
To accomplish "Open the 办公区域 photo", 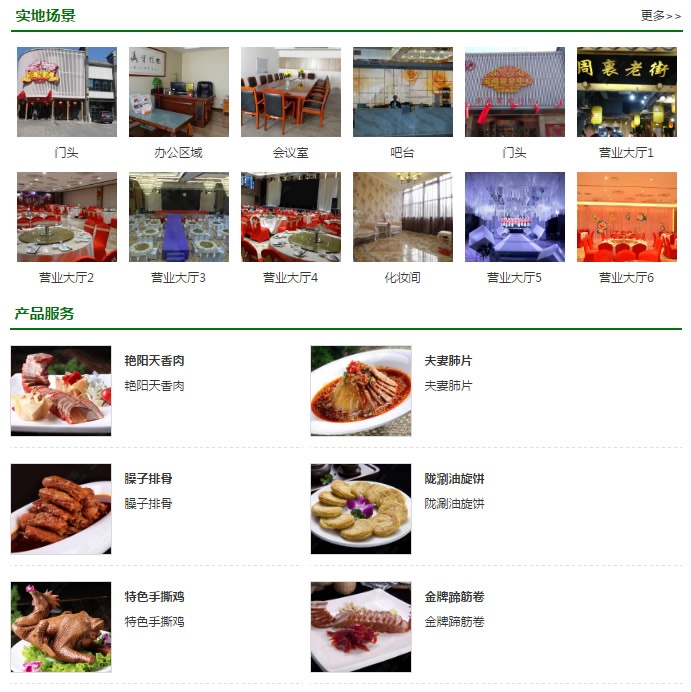I will pyautogui.click(x=179, y=92).
